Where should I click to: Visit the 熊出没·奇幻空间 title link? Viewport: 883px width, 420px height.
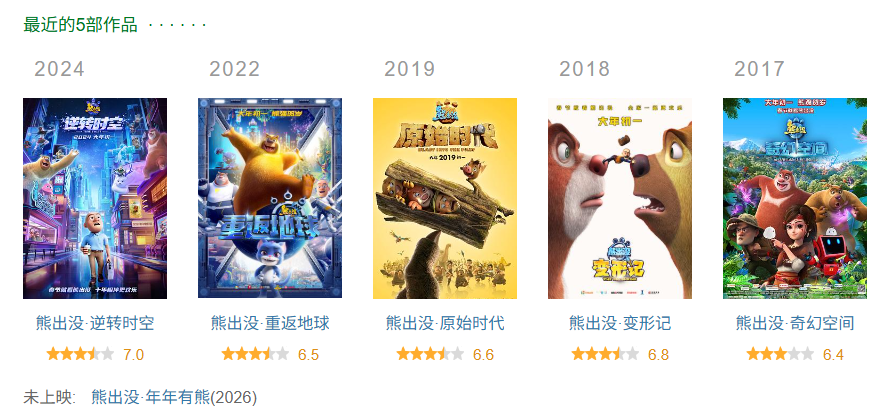click(795, 324)
